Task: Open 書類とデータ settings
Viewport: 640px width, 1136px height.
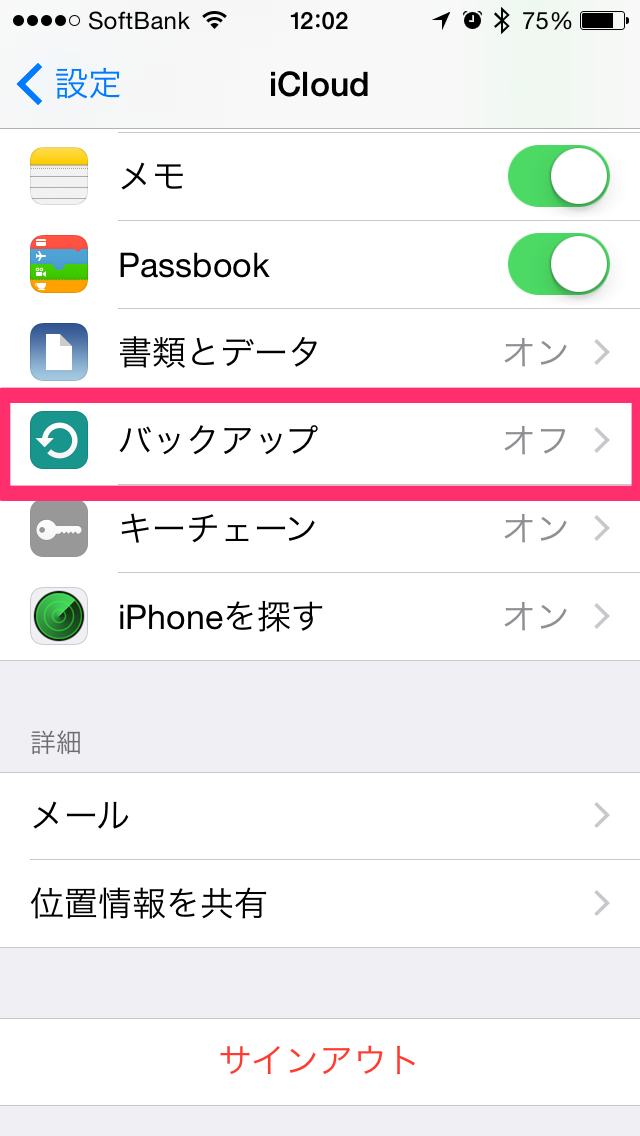Action: 320,352
